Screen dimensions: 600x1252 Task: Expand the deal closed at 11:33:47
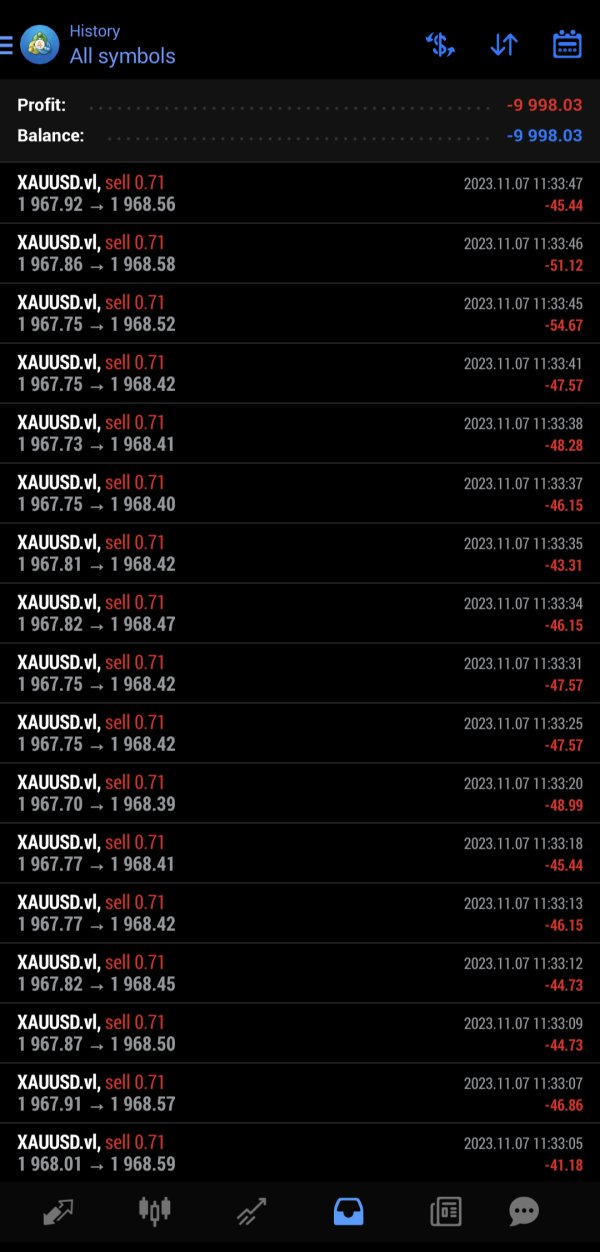click(x=300, y=194)
